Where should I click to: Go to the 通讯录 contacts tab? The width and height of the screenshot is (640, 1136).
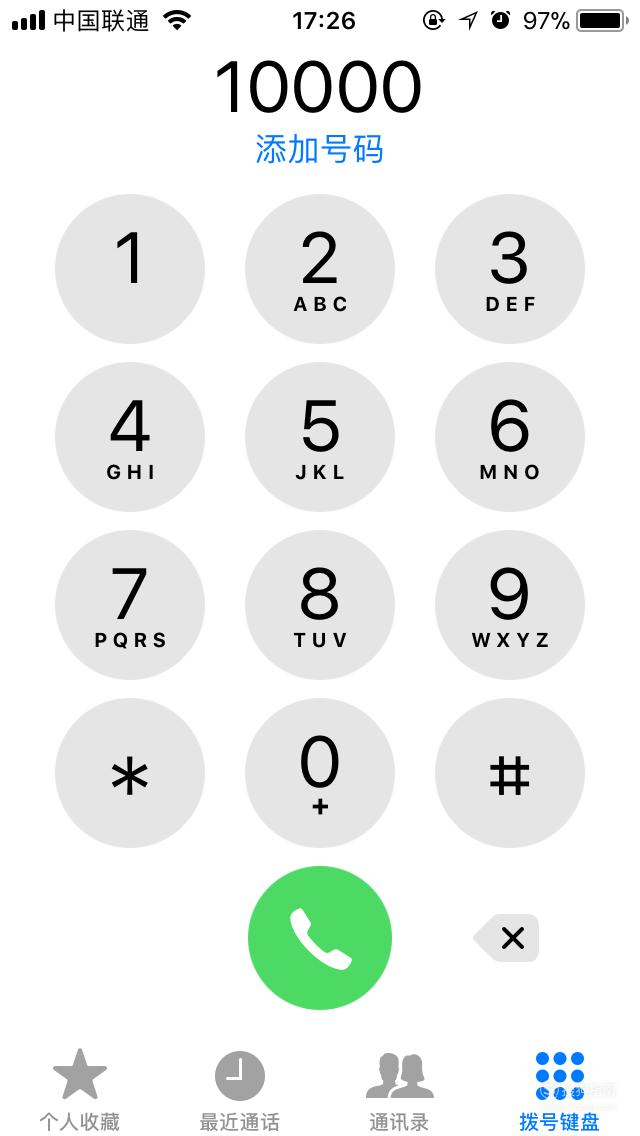coord(399,1090)
